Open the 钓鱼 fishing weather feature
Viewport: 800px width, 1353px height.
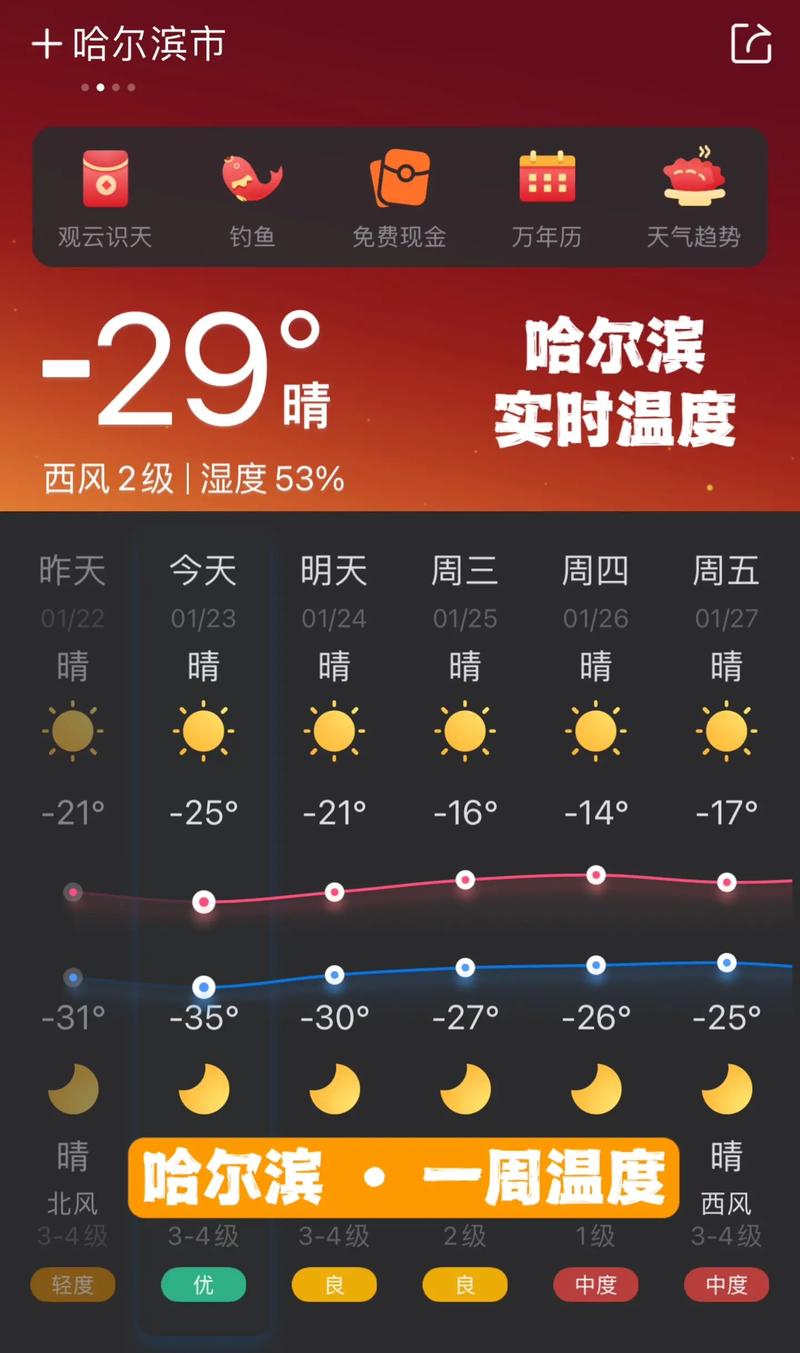[252, 195]
